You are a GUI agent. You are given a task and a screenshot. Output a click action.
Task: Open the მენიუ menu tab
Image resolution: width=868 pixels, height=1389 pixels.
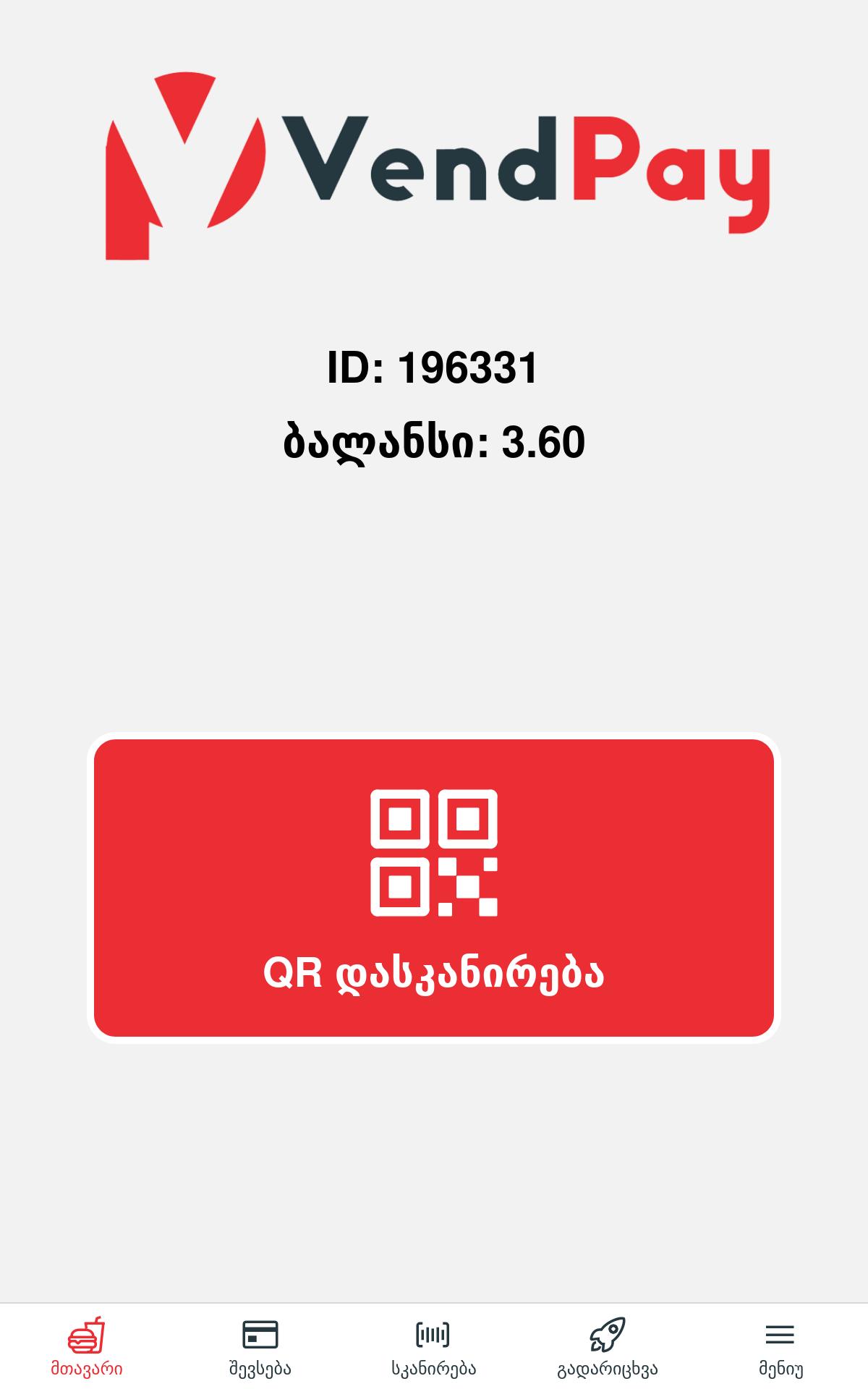pos(781,1347)
